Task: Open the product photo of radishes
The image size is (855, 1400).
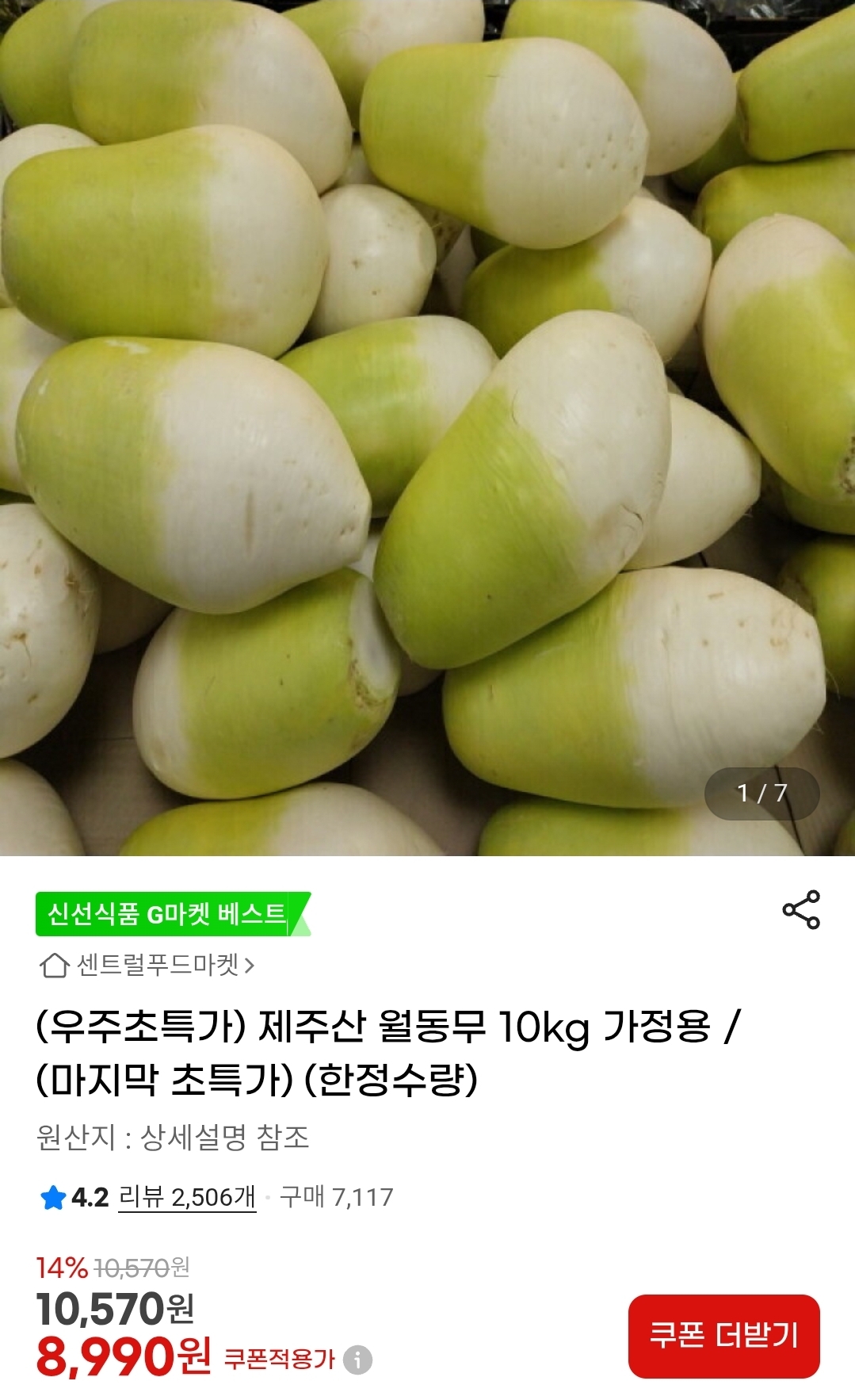Action: 427,428
